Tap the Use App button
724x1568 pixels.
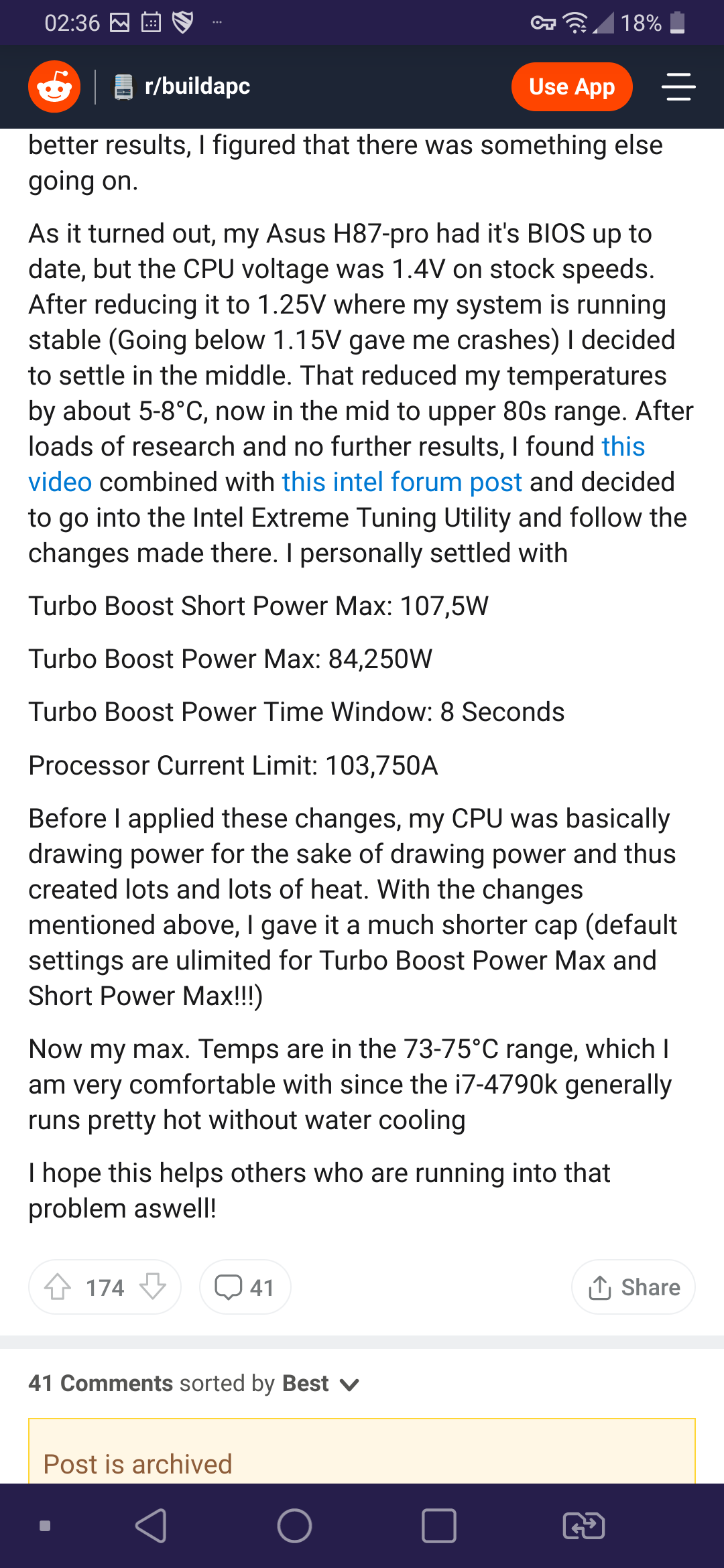coord(571,86)
